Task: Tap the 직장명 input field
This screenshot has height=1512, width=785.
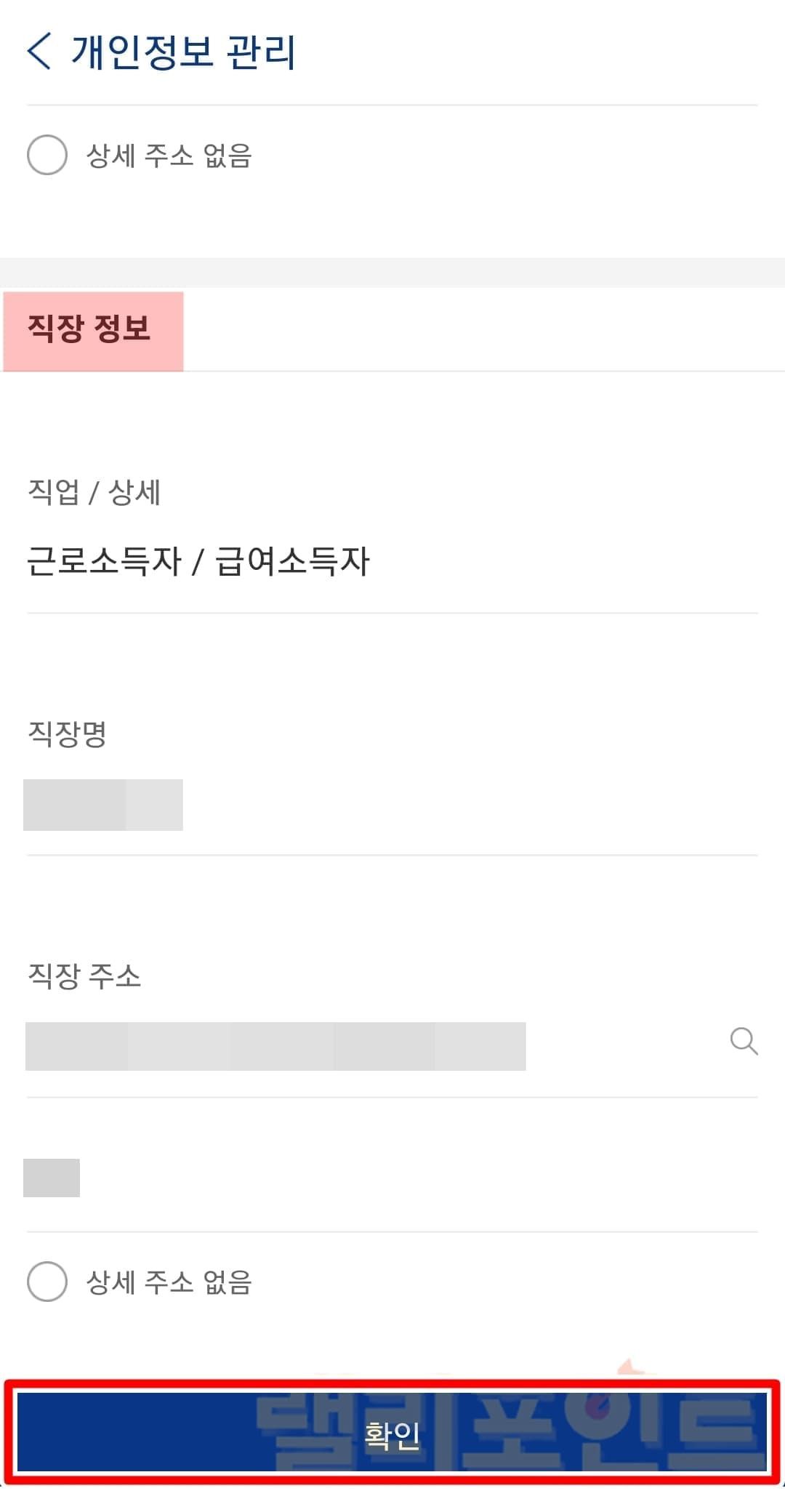Action: coord(391,805)
